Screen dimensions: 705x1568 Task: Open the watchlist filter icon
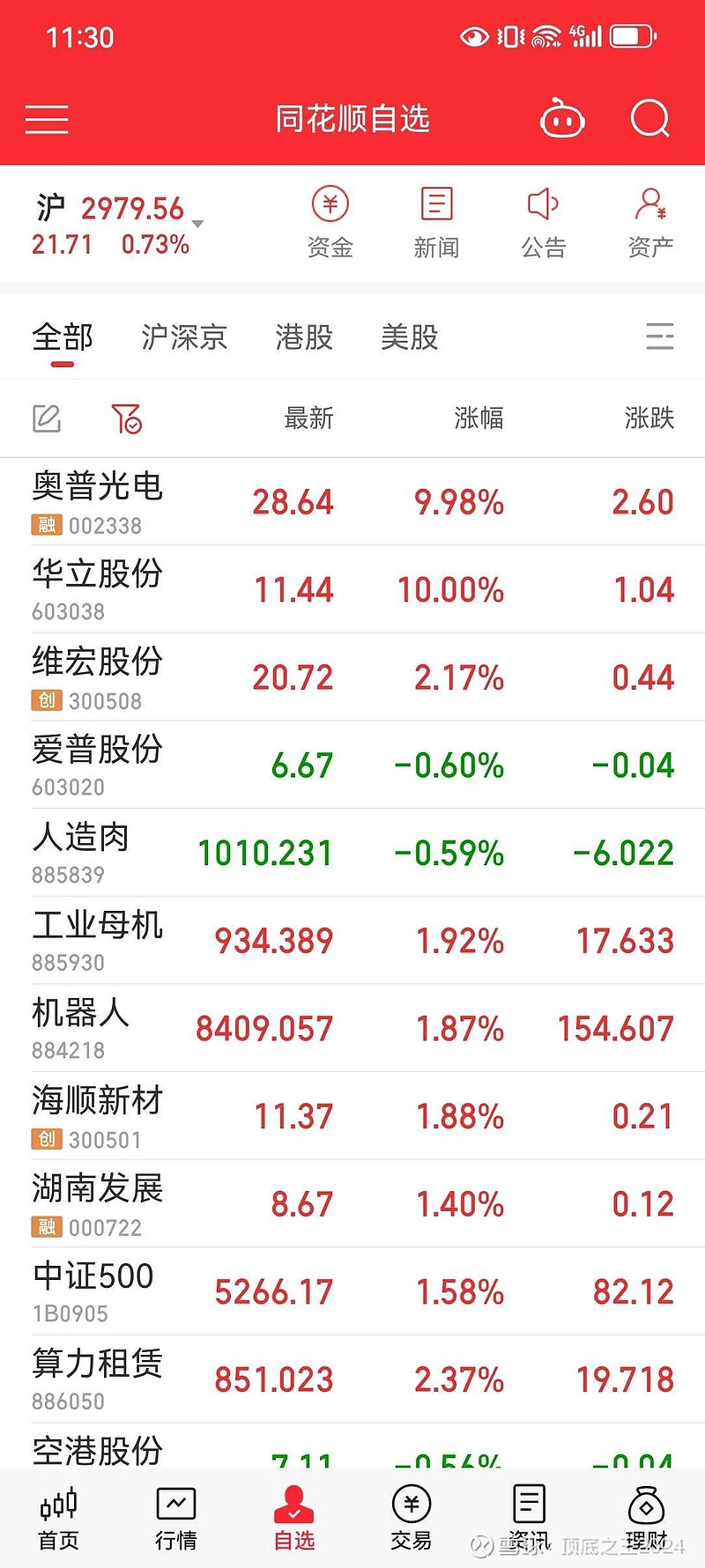[x=127, y=418]
